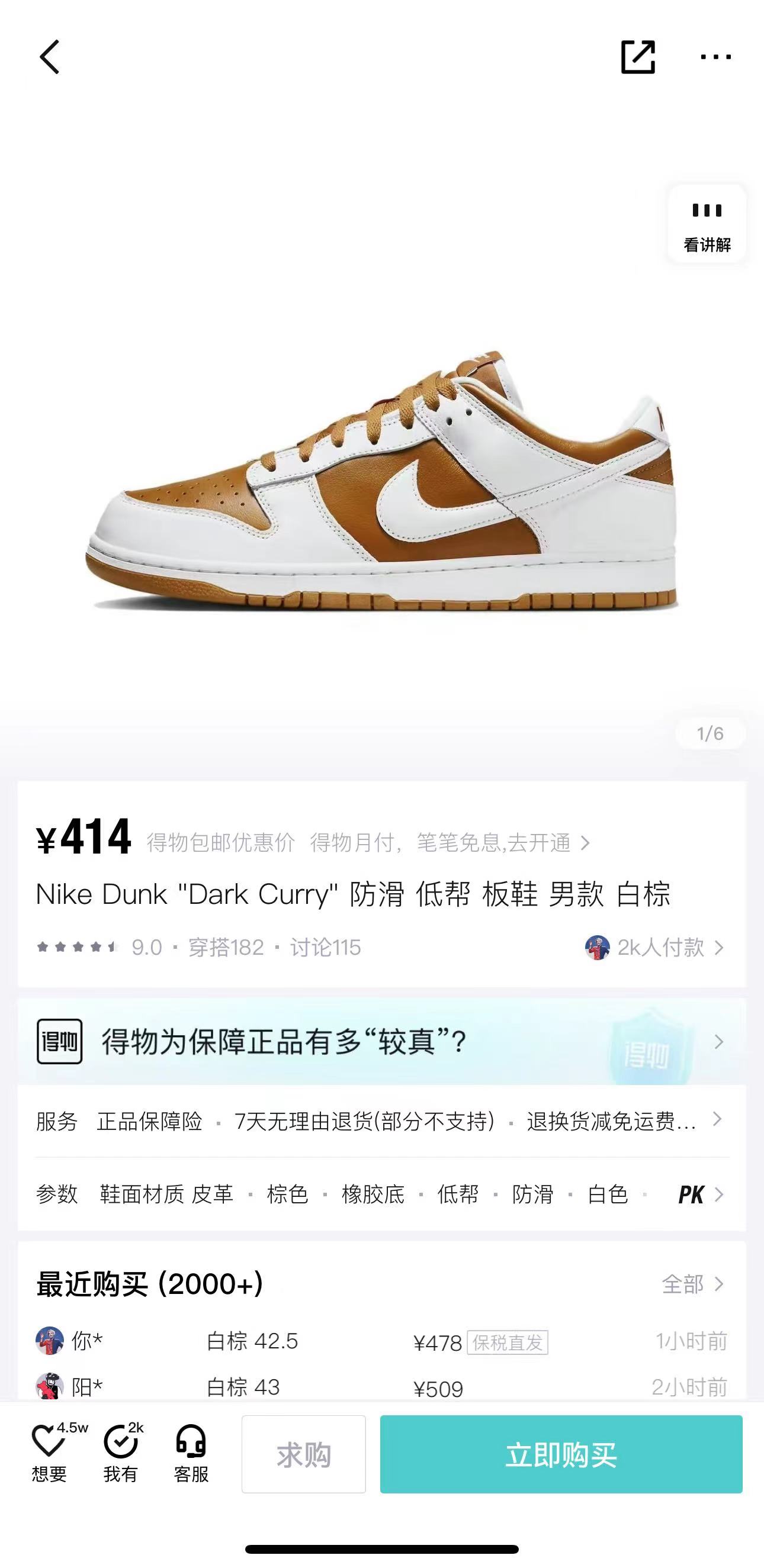Viewport: 764px width, 1568px height.
Task: Tap the 求购 bid button
Action: 303,1454
